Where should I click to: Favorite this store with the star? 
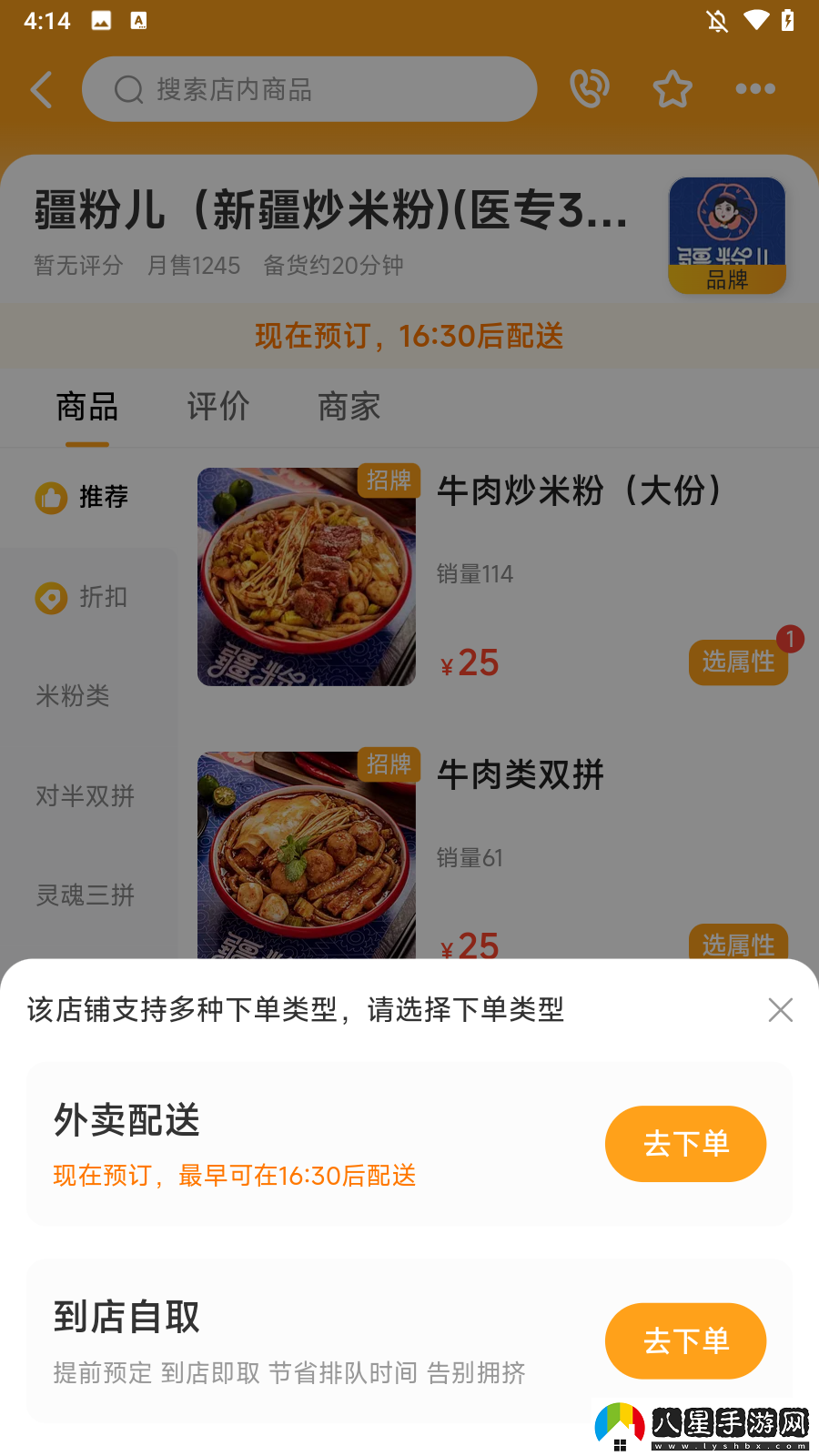672,89
